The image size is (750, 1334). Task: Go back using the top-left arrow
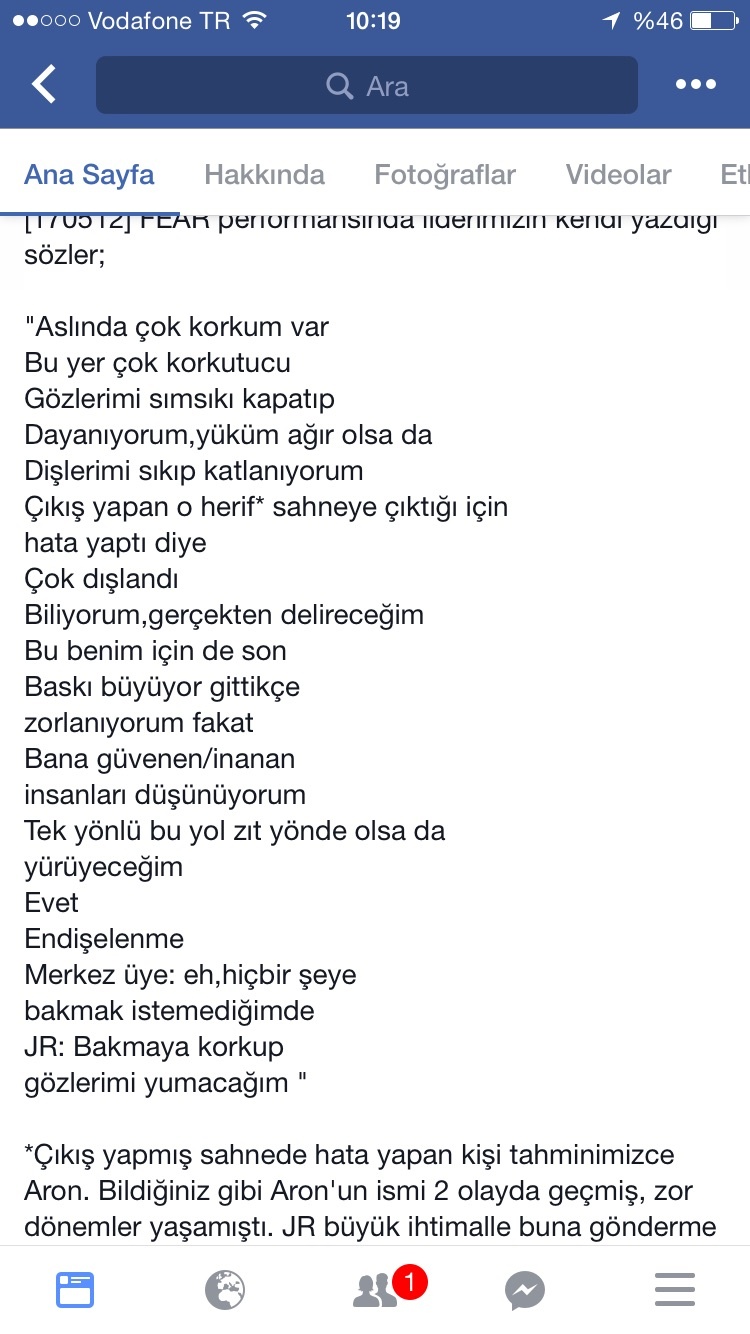click(x=44, y=85)
